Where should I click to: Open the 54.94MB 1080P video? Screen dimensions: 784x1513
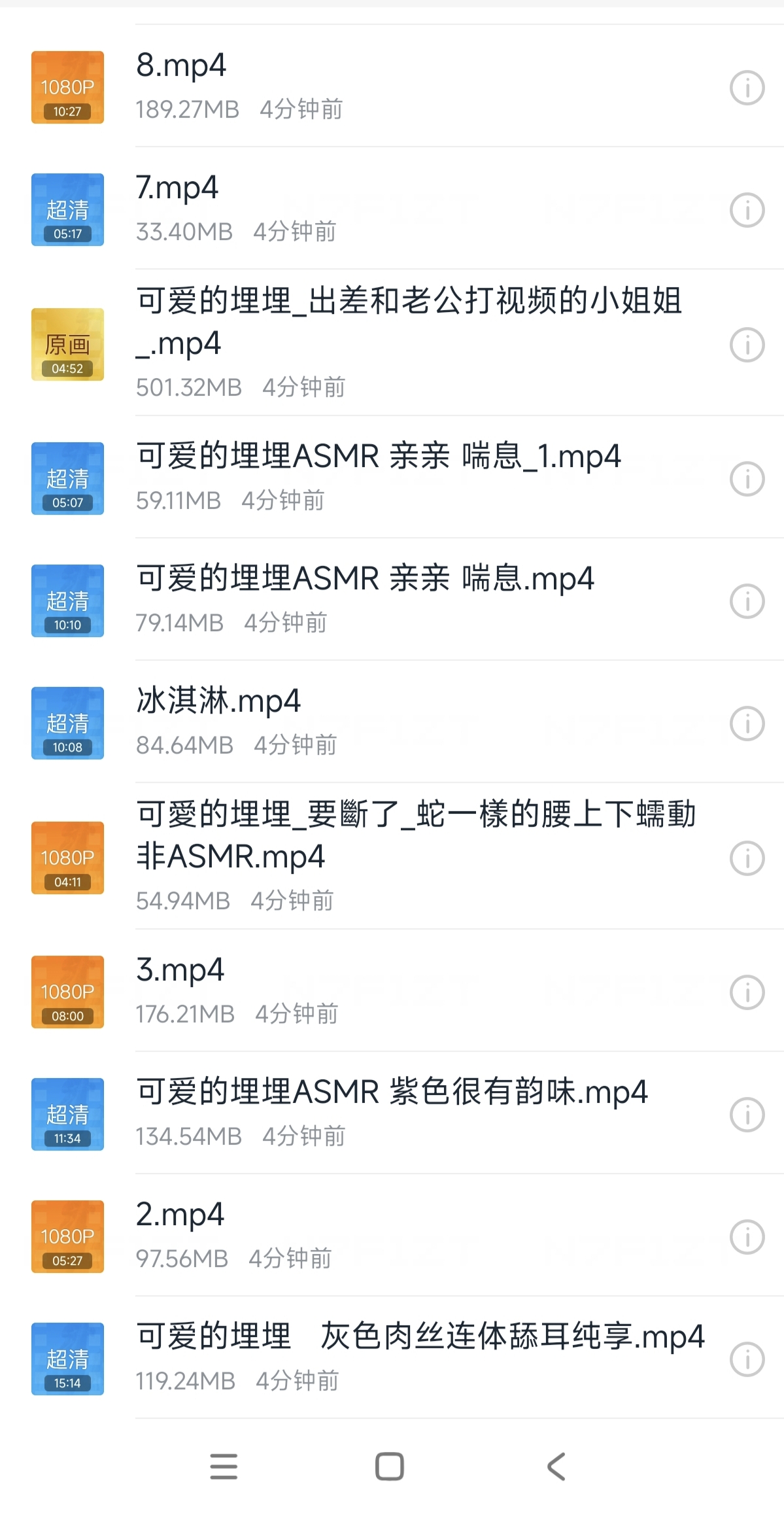[x=392, y=856]
